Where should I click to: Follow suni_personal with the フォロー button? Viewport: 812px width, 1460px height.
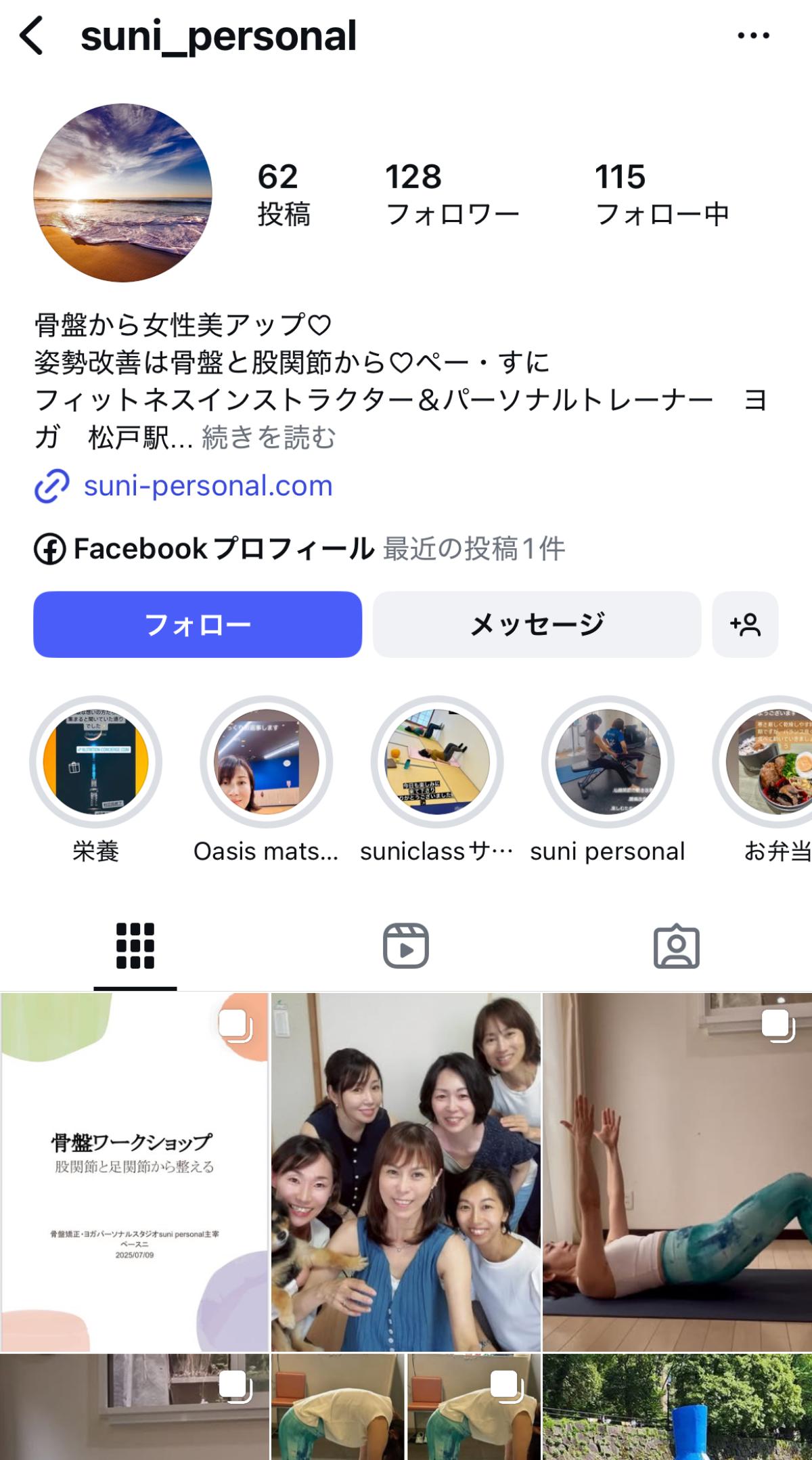point(198,624)
